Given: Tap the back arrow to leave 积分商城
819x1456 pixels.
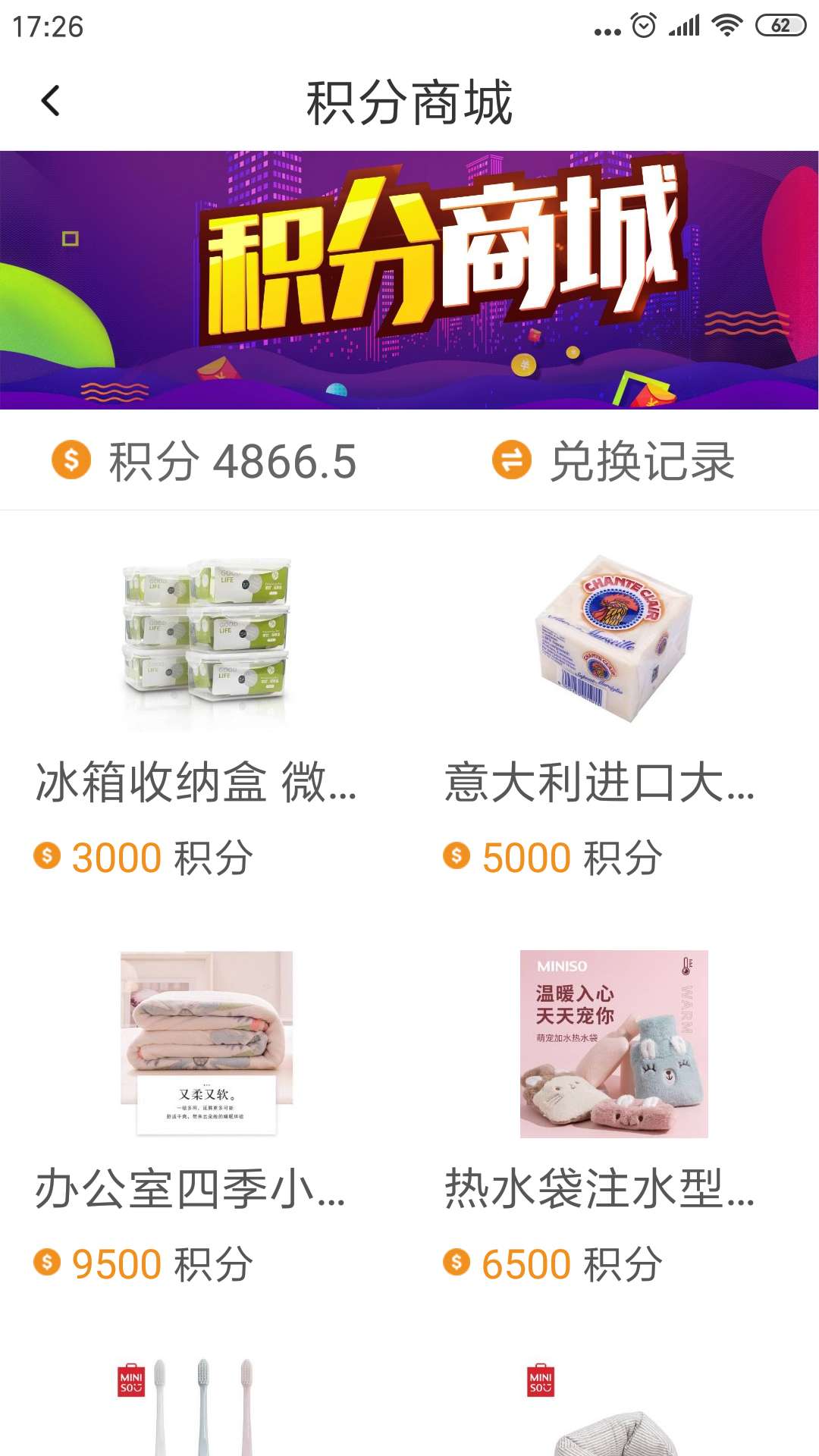Looking at the screenshot, I should (50, 101).
